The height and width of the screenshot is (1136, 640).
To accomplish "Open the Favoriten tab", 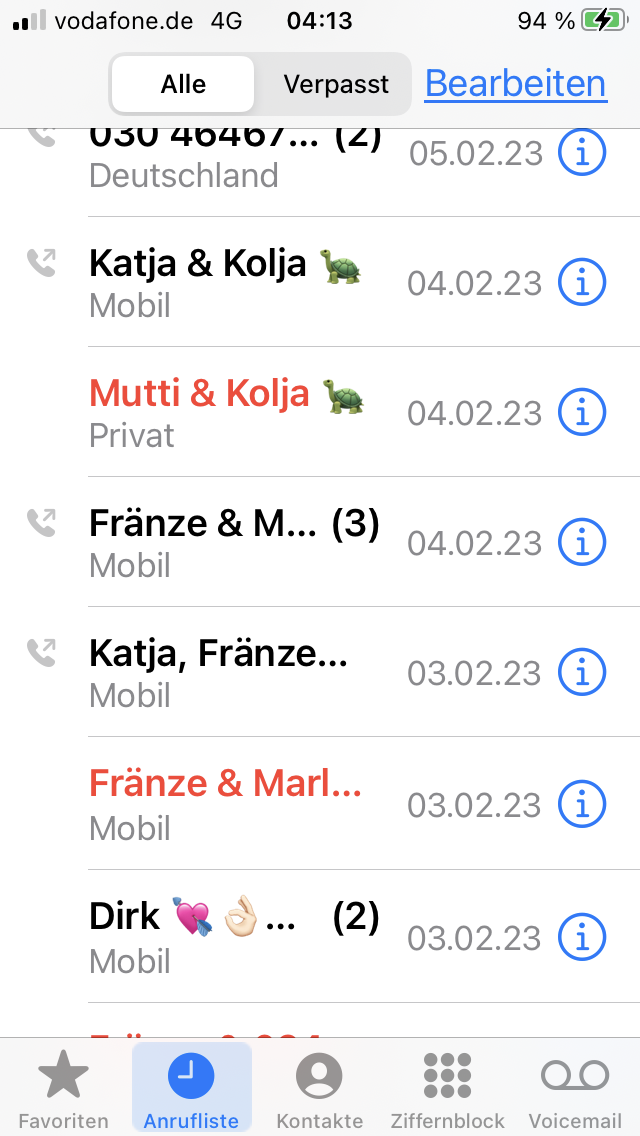I will (64, 1088).
